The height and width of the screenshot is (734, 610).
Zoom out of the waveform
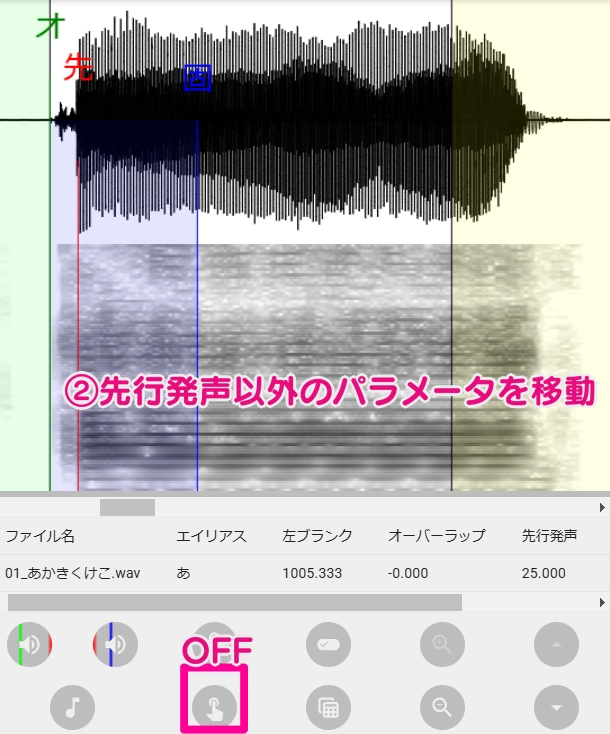(x=442, y=708)
